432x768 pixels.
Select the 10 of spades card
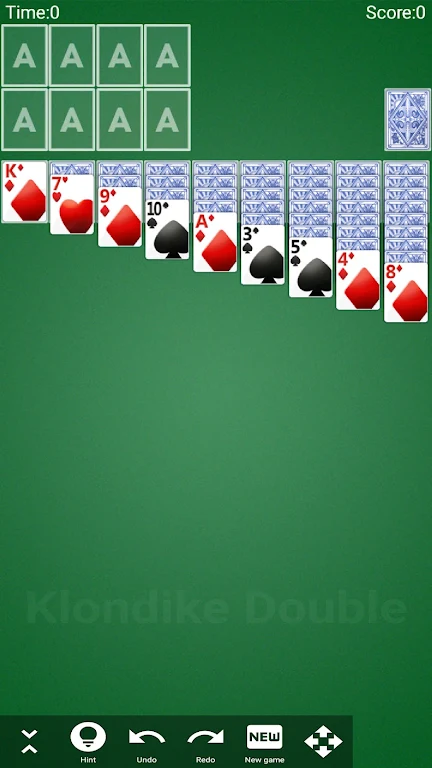[x=168, y=230]
